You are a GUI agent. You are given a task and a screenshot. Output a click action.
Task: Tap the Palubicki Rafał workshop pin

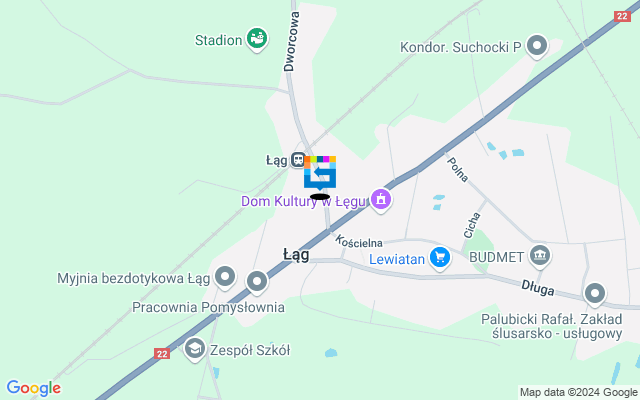click(x=595, y=293)
